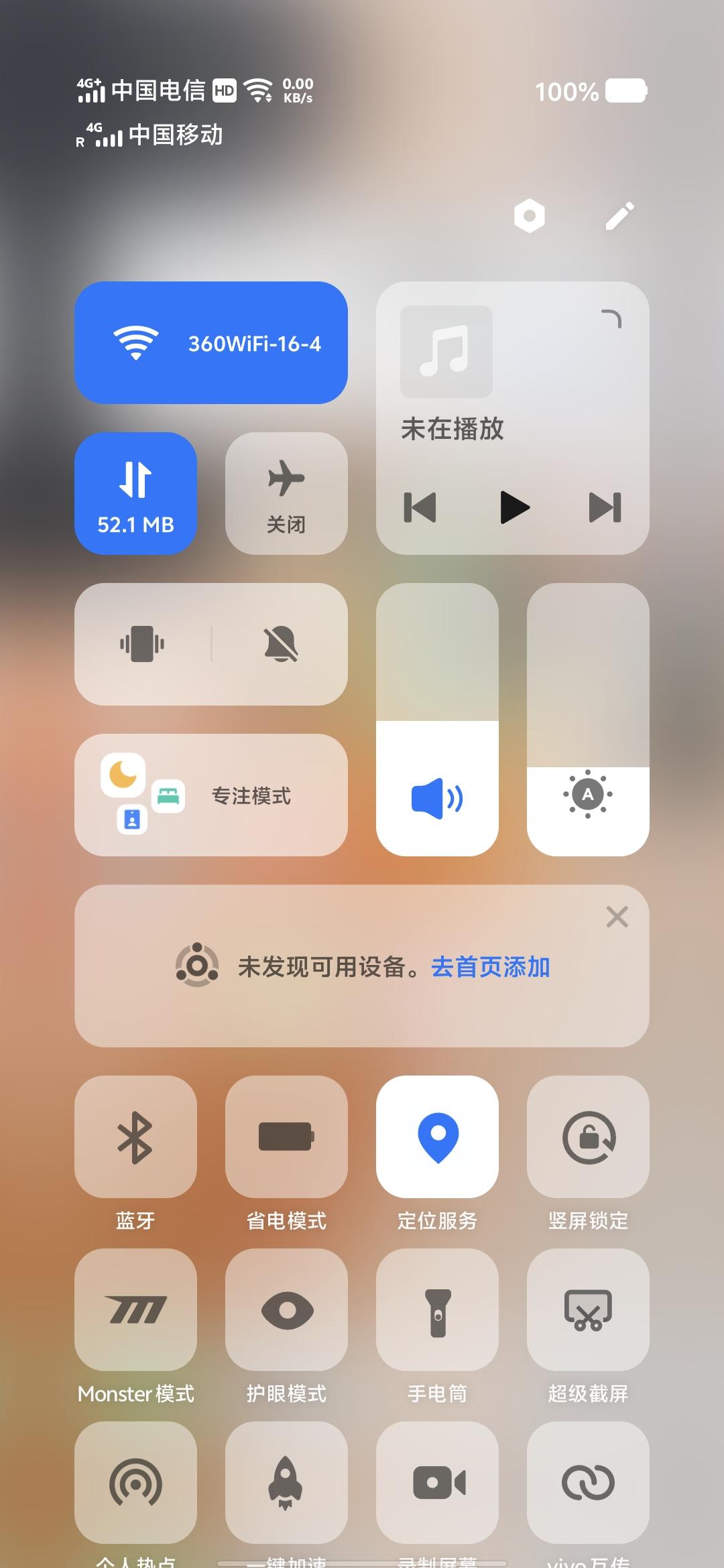The height and width of the screenshot is (1568, 724).
Task: Turn off mobile data tile showing 52.1 MB
Action: (x=135, y=493)
